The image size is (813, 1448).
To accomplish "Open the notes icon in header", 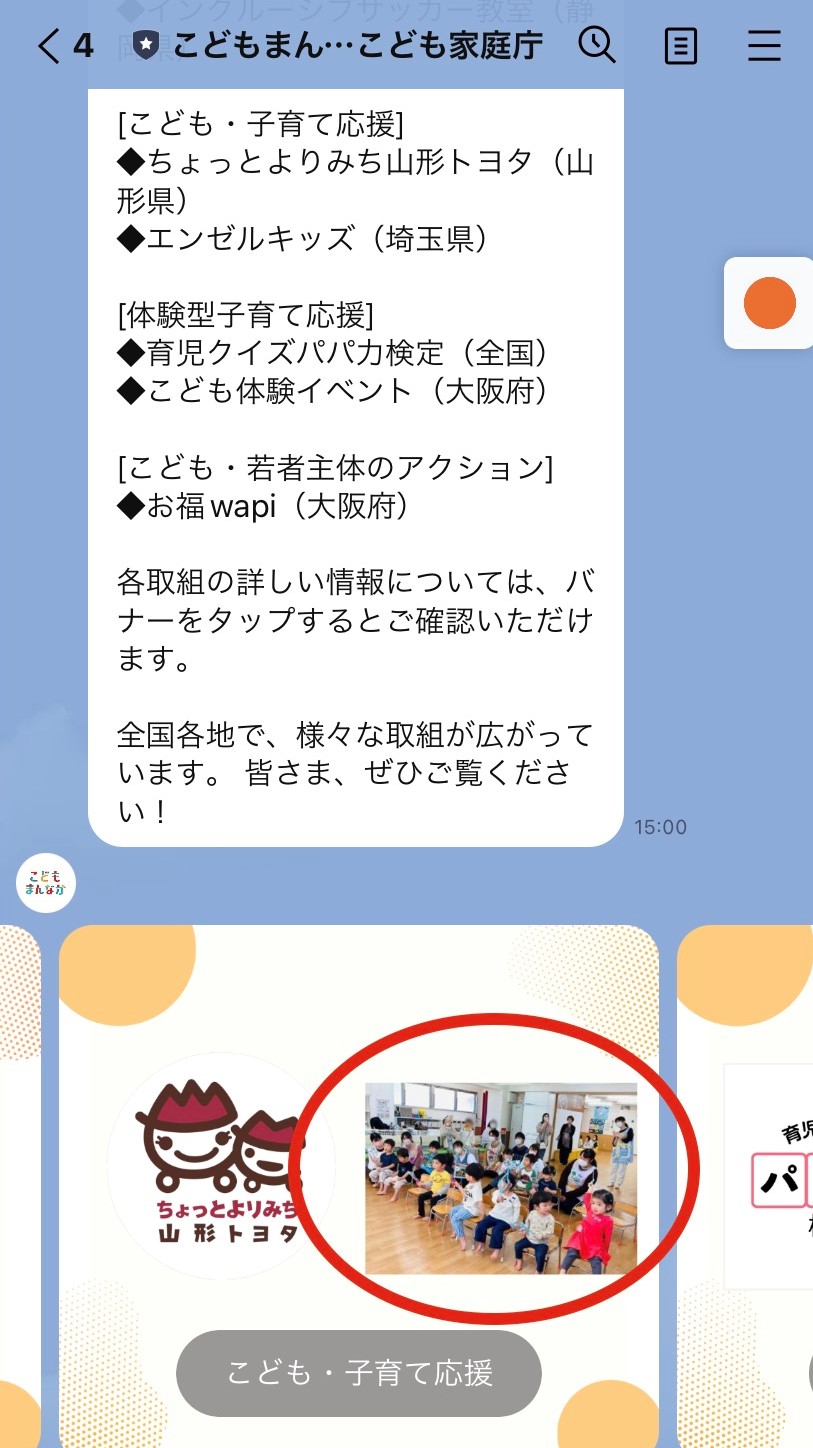I will tap(681, 46).
